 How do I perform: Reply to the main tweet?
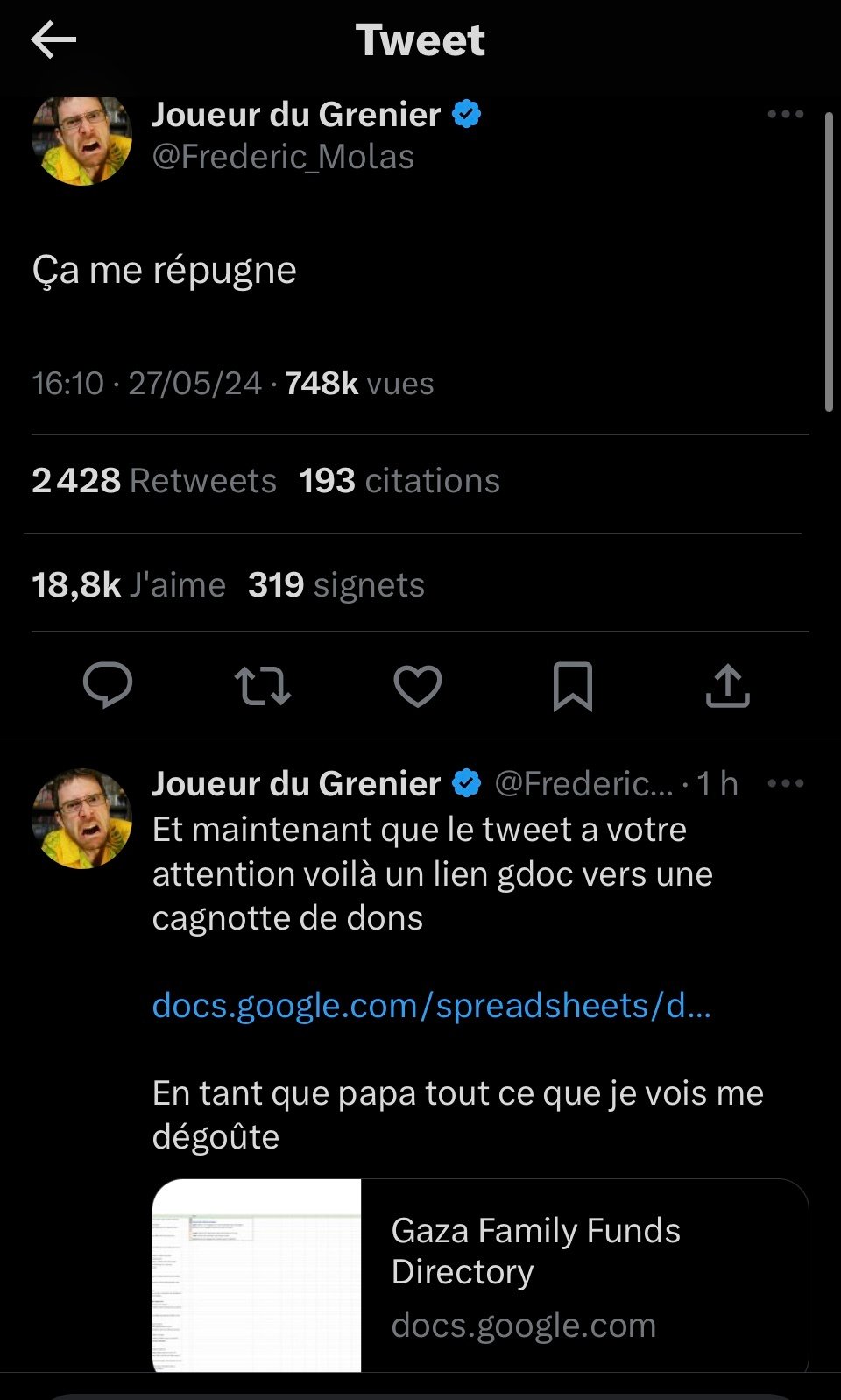tap(108, 685)
